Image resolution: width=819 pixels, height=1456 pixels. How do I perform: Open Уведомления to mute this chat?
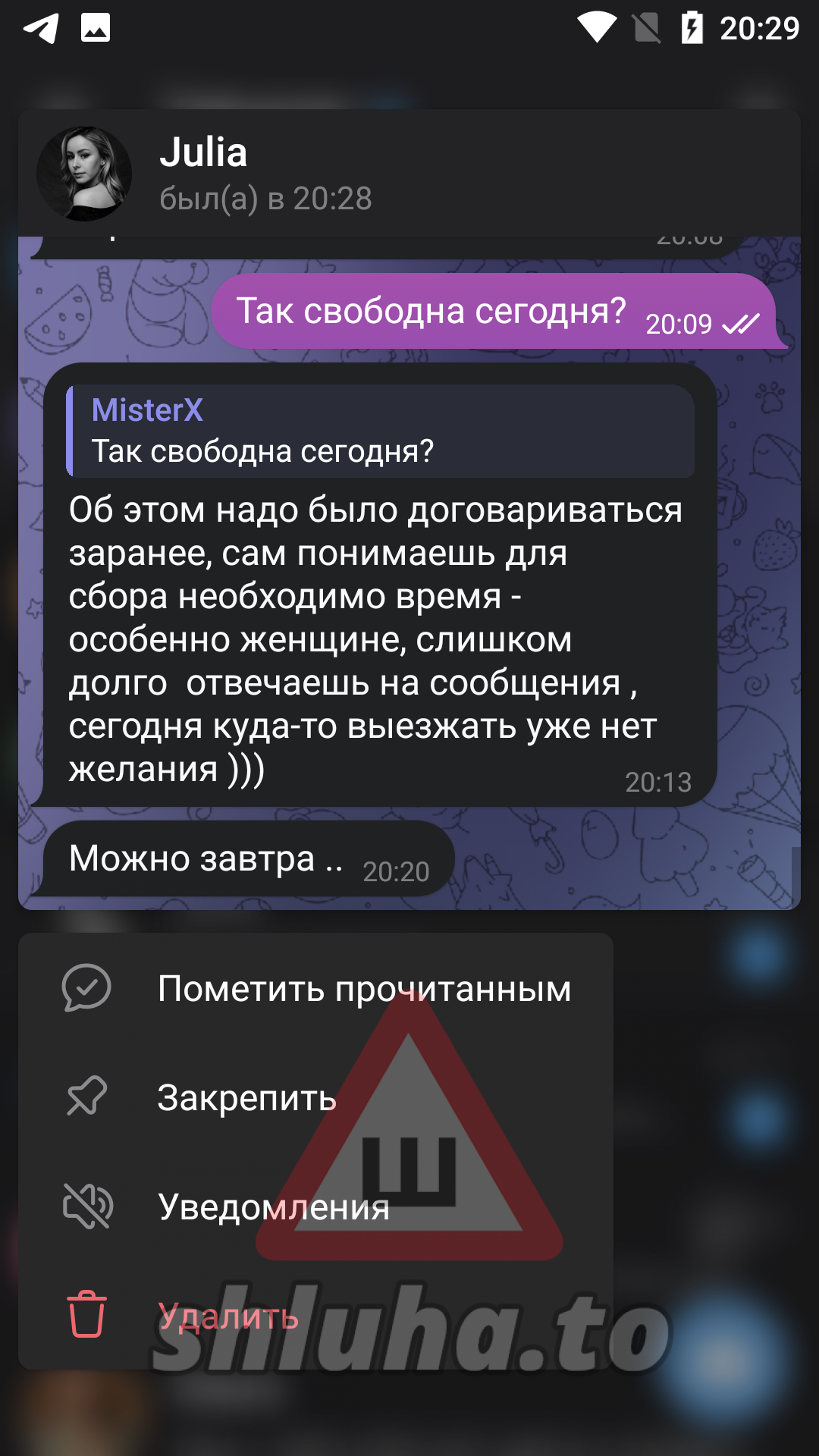click(315, 1207)
